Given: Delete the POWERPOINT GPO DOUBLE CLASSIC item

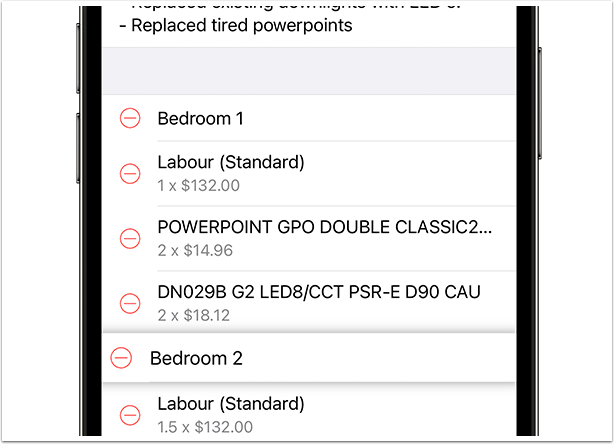Looking at the screenshot, I should coord(130,238).
